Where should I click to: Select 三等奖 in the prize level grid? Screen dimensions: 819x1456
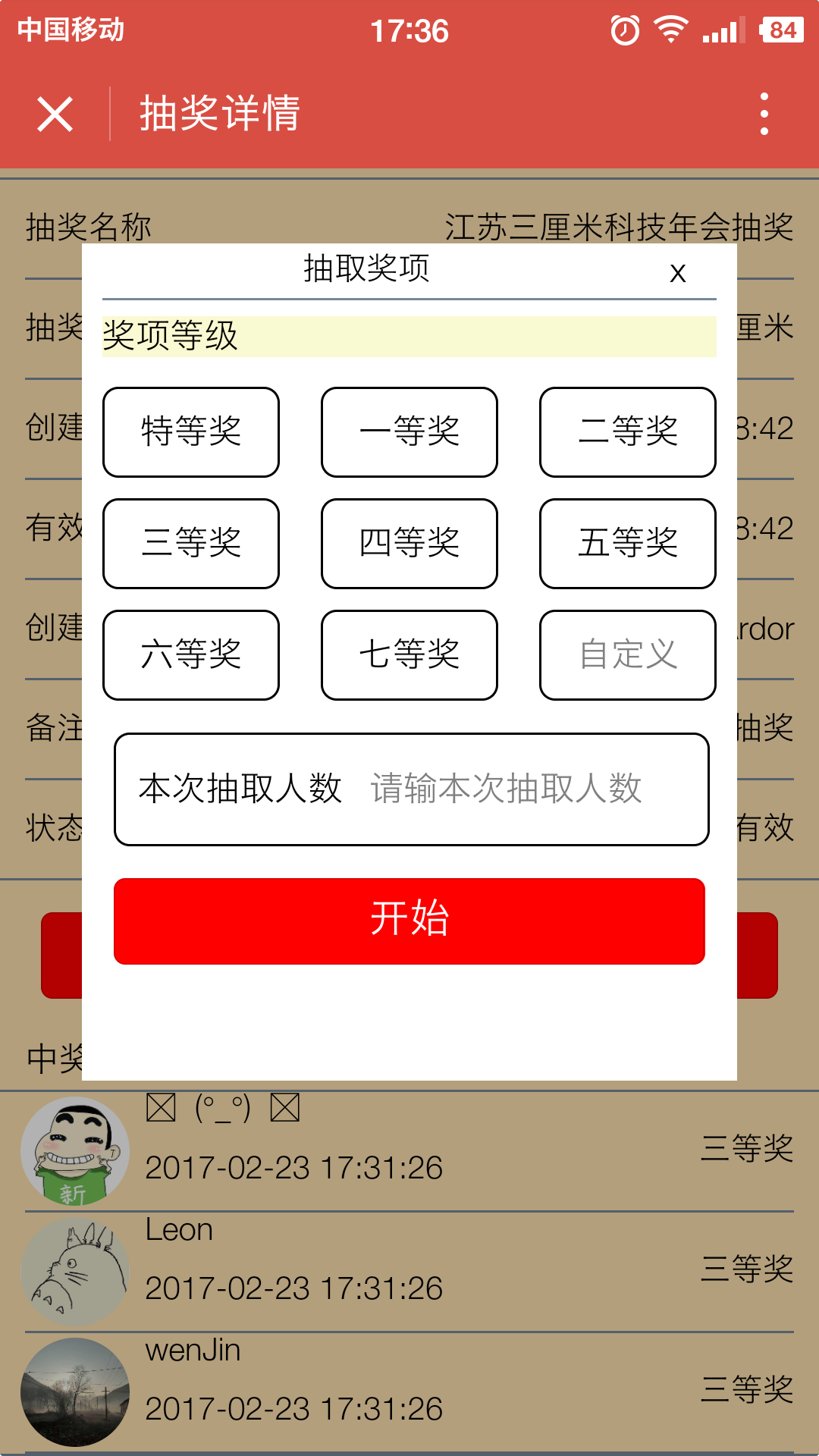pos(191,544)
